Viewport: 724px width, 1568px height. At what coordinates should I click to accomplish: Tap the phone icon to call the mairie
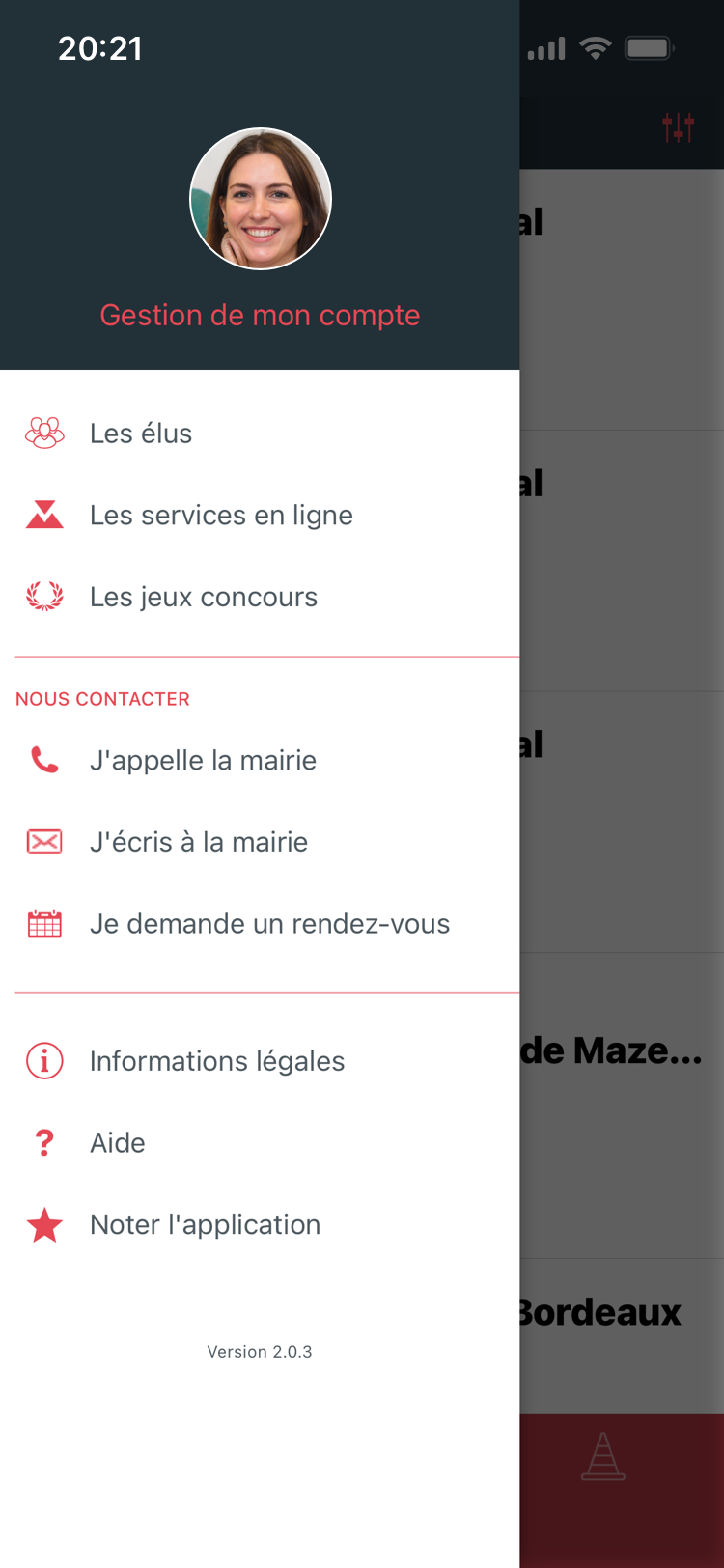click(x=43, y=760)
